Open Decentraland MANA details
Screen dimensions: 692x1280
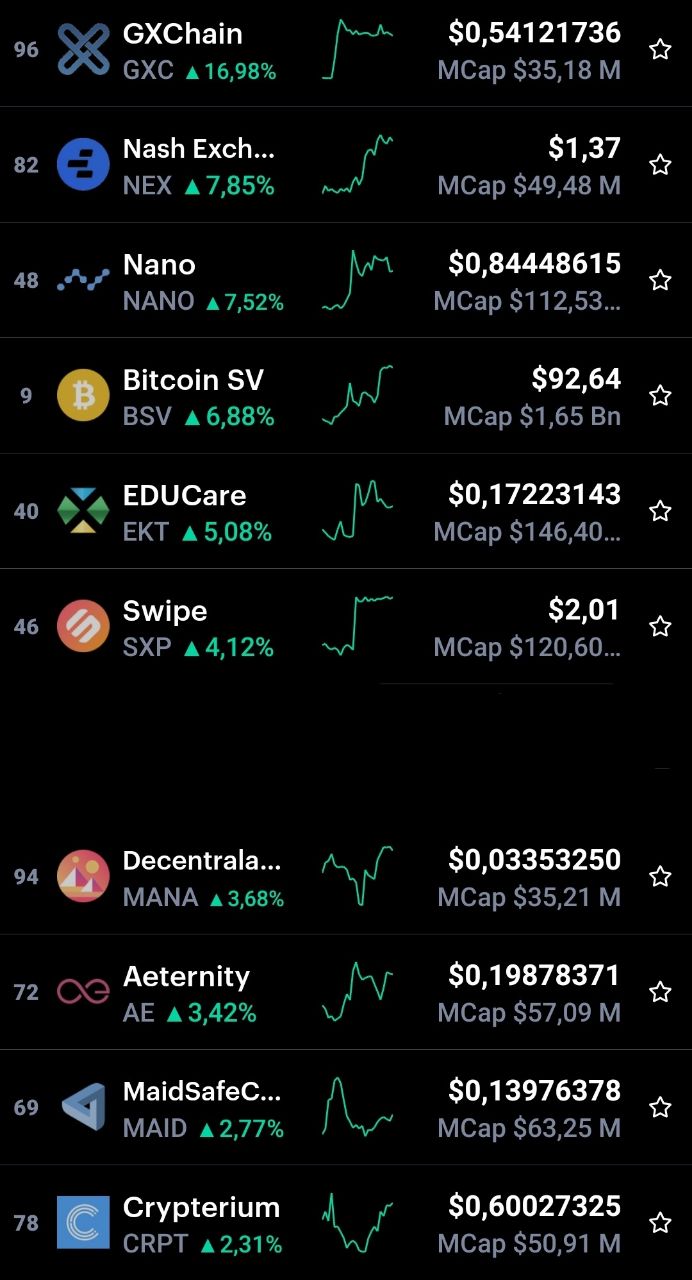346,877
